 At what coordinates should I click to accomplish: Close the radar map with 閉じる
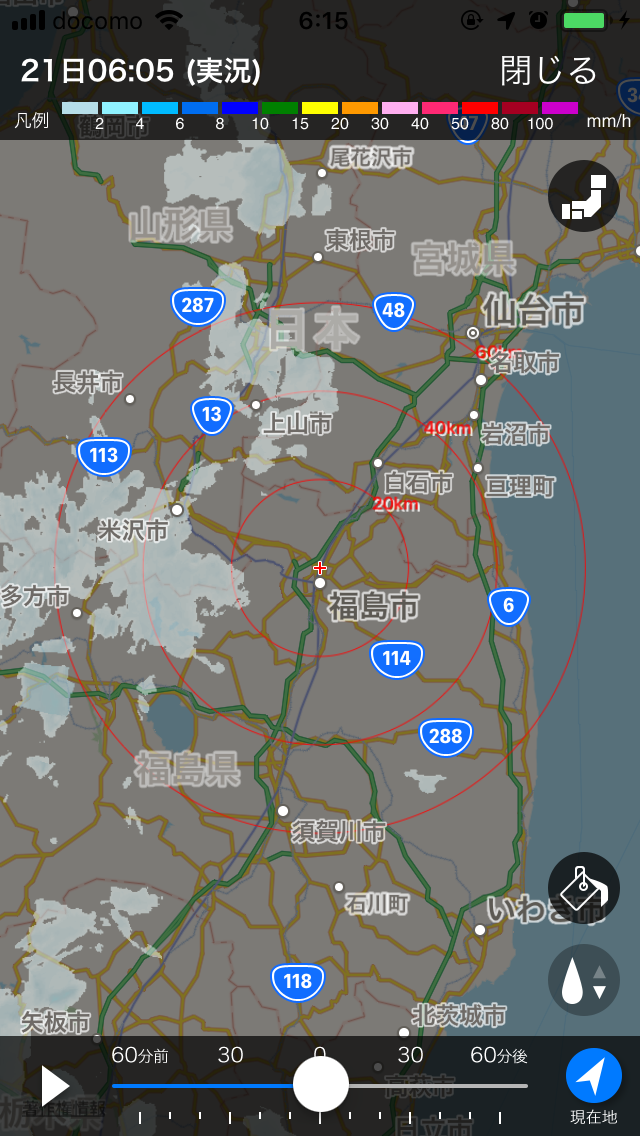(x=548, y=71)
